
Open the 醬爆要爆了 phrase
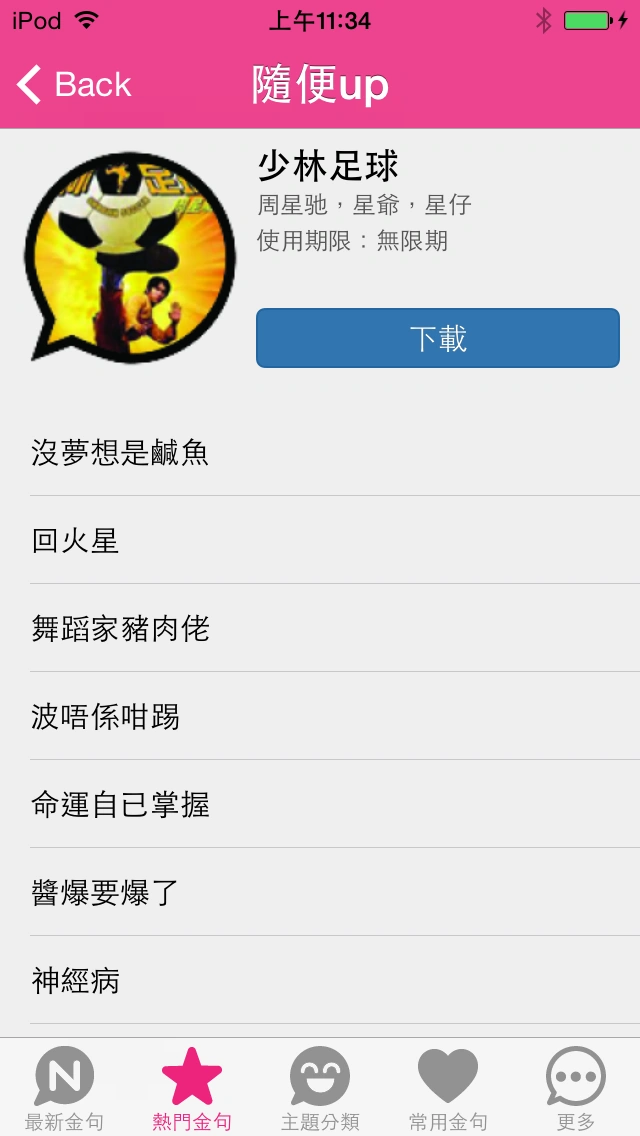pos(320,893)
